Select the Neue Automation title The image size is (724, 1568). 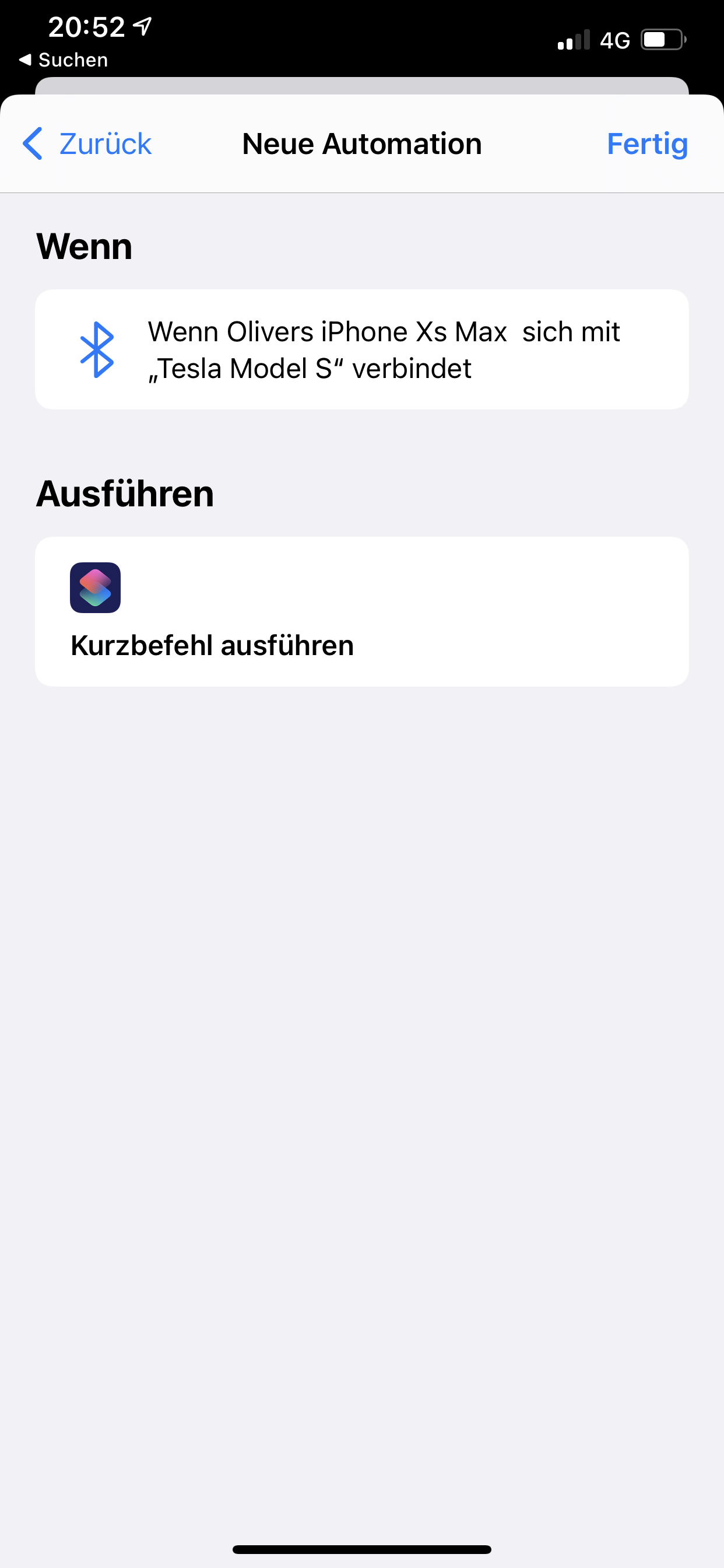361,143
